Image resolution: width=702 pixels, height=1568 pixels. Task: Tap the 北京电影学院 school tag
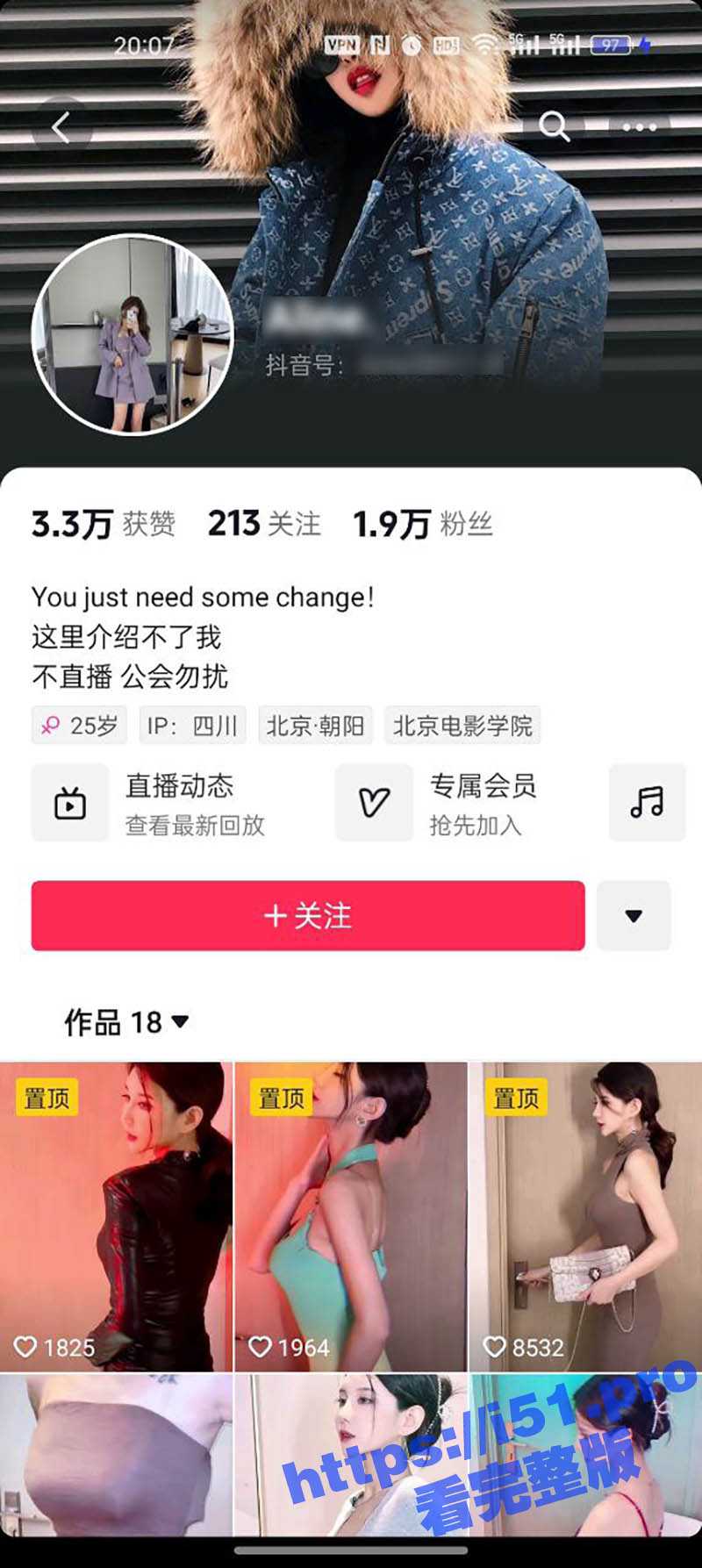click(462, 726)
